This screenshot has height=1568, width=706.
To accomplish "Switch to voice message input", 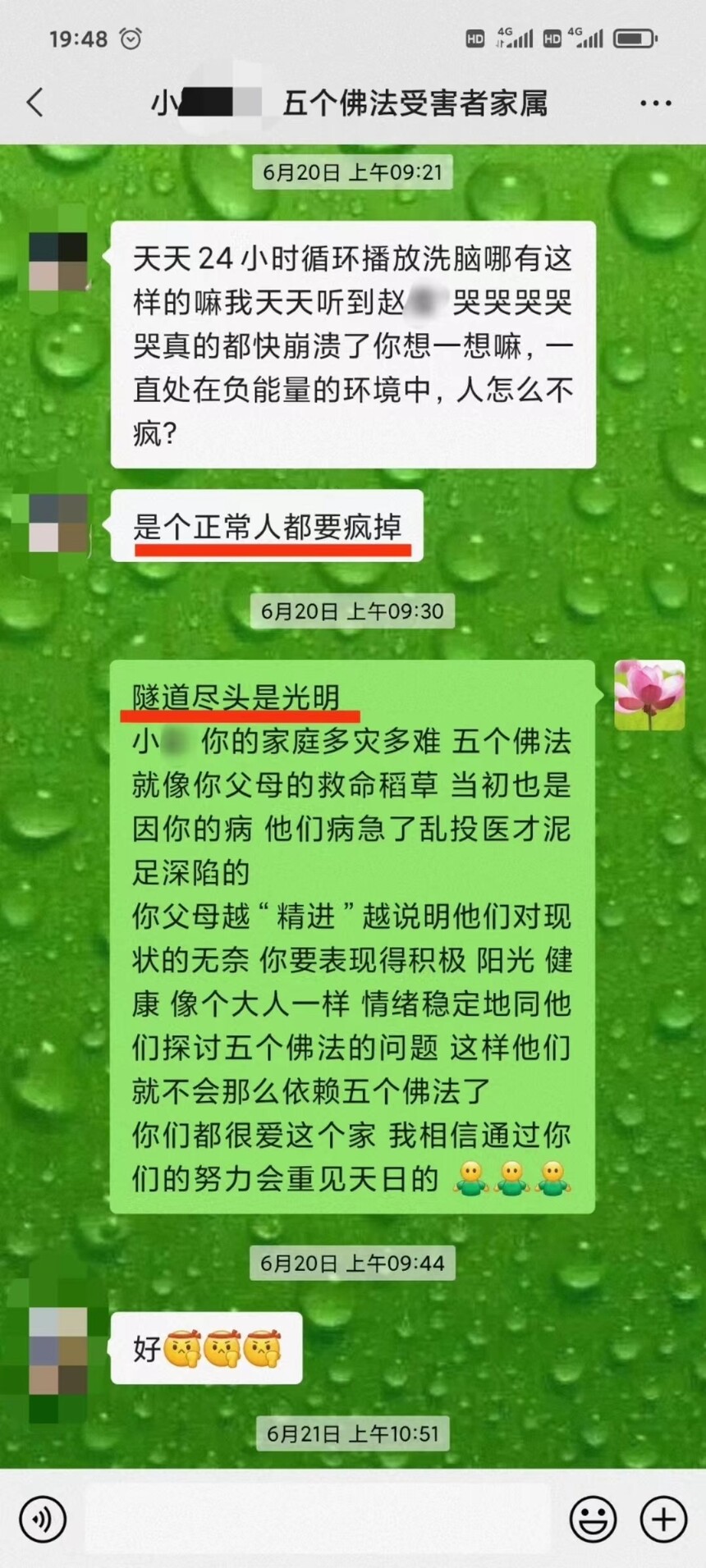I will 43,1519.
